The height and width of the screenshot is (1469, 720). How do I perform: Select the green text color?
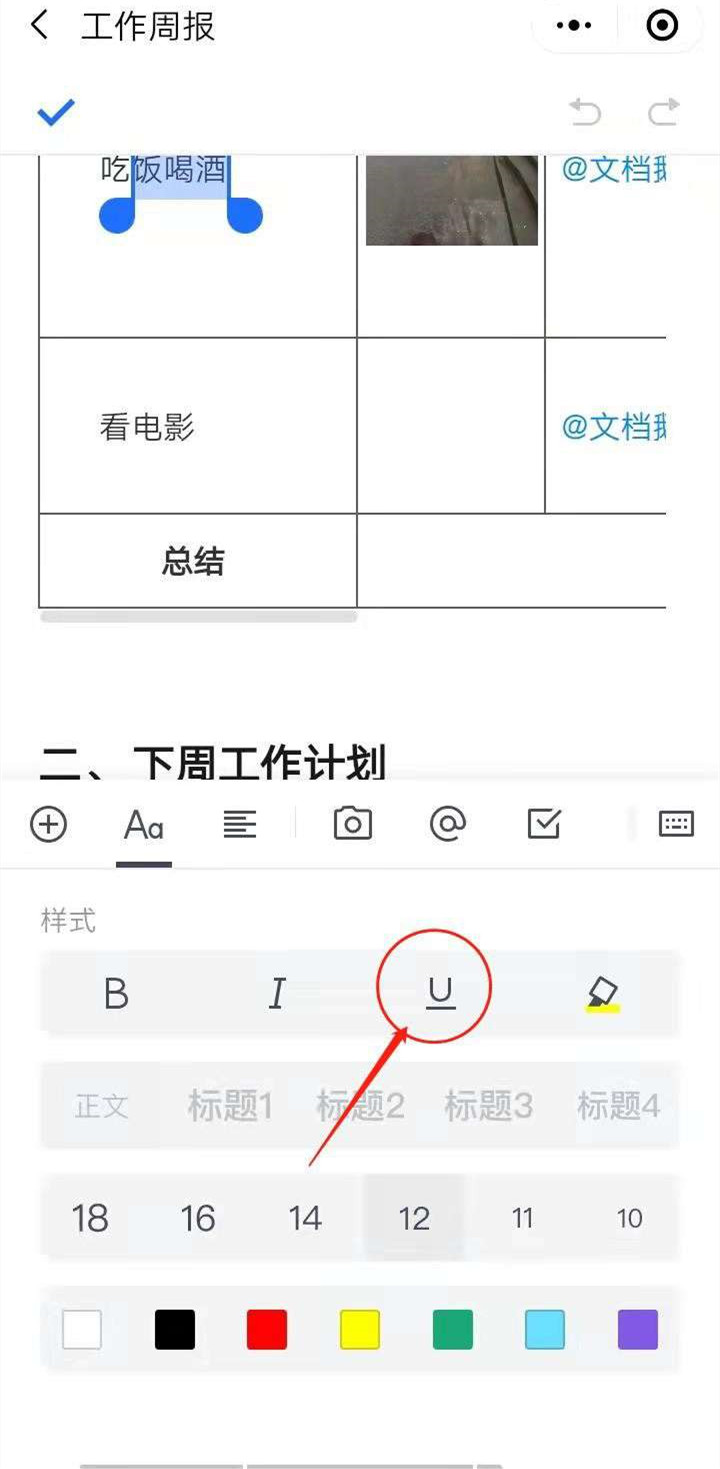pos(452,1330)
